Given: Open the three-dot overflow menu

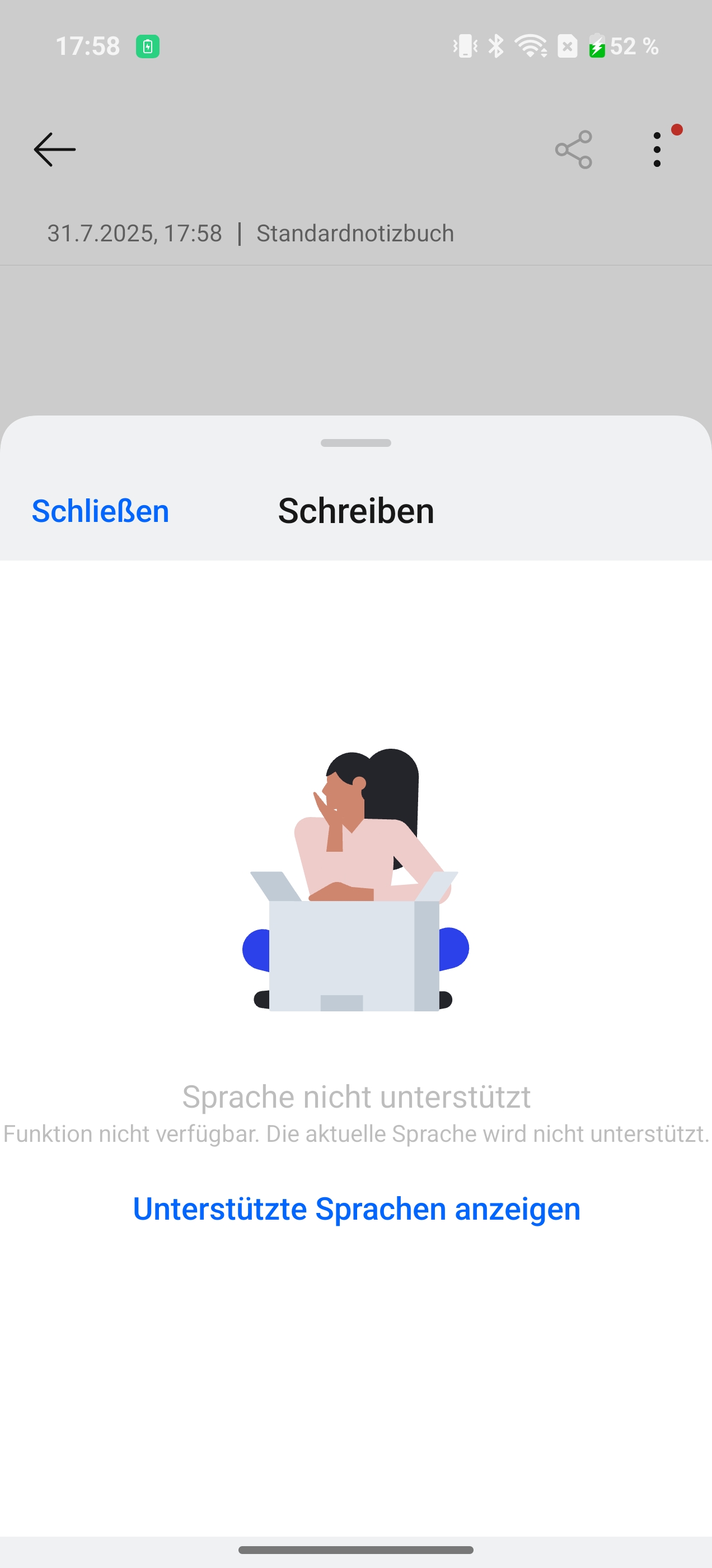Looking at the screenshot, I should coord(657,149).
